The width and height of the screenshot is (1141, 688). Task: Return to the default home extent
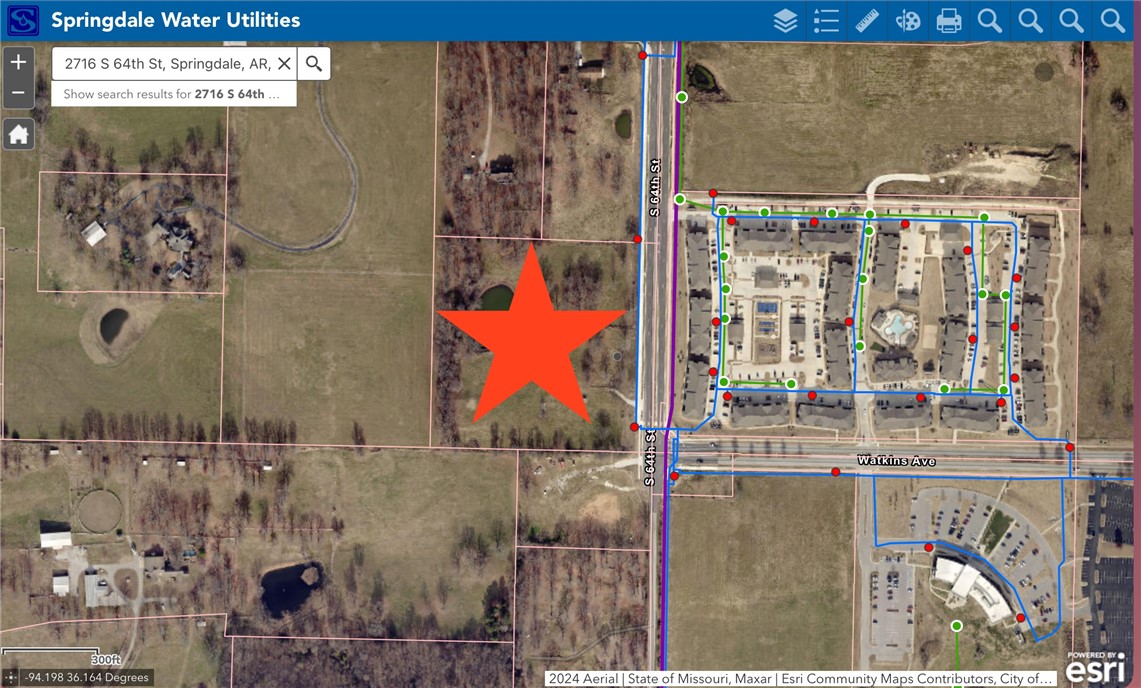pos(18,134)
